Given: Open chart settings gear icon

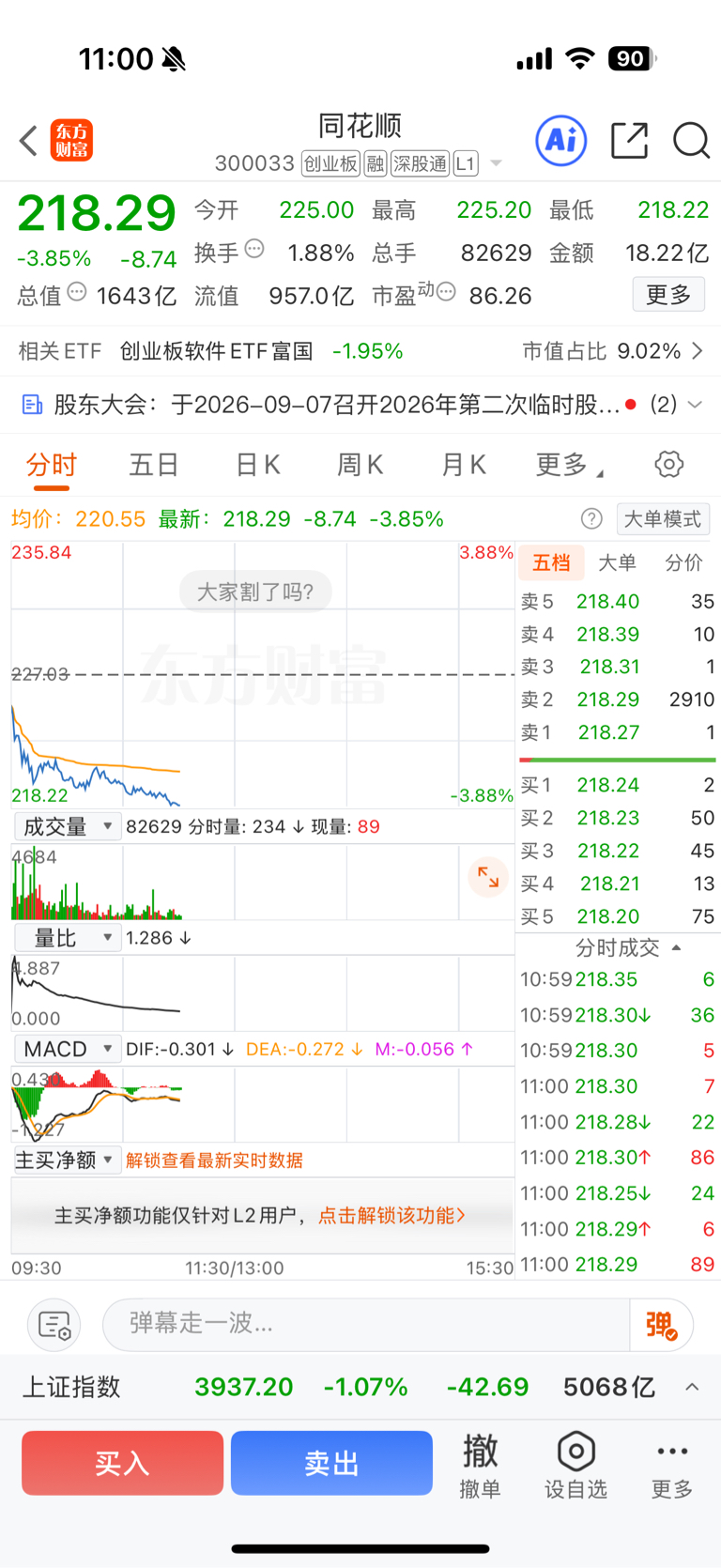Looking at the screenshot, I should [x=668, y=464].
